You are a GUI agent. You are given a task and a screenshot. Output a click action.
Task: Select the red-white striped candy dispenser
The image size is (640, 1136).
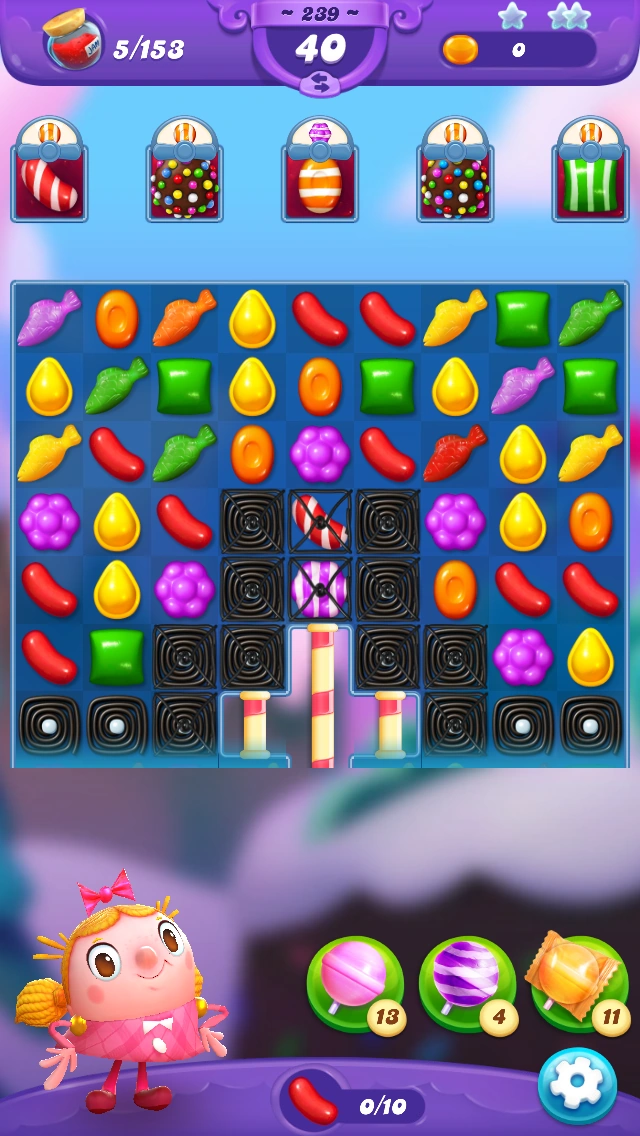coord(49,172)
